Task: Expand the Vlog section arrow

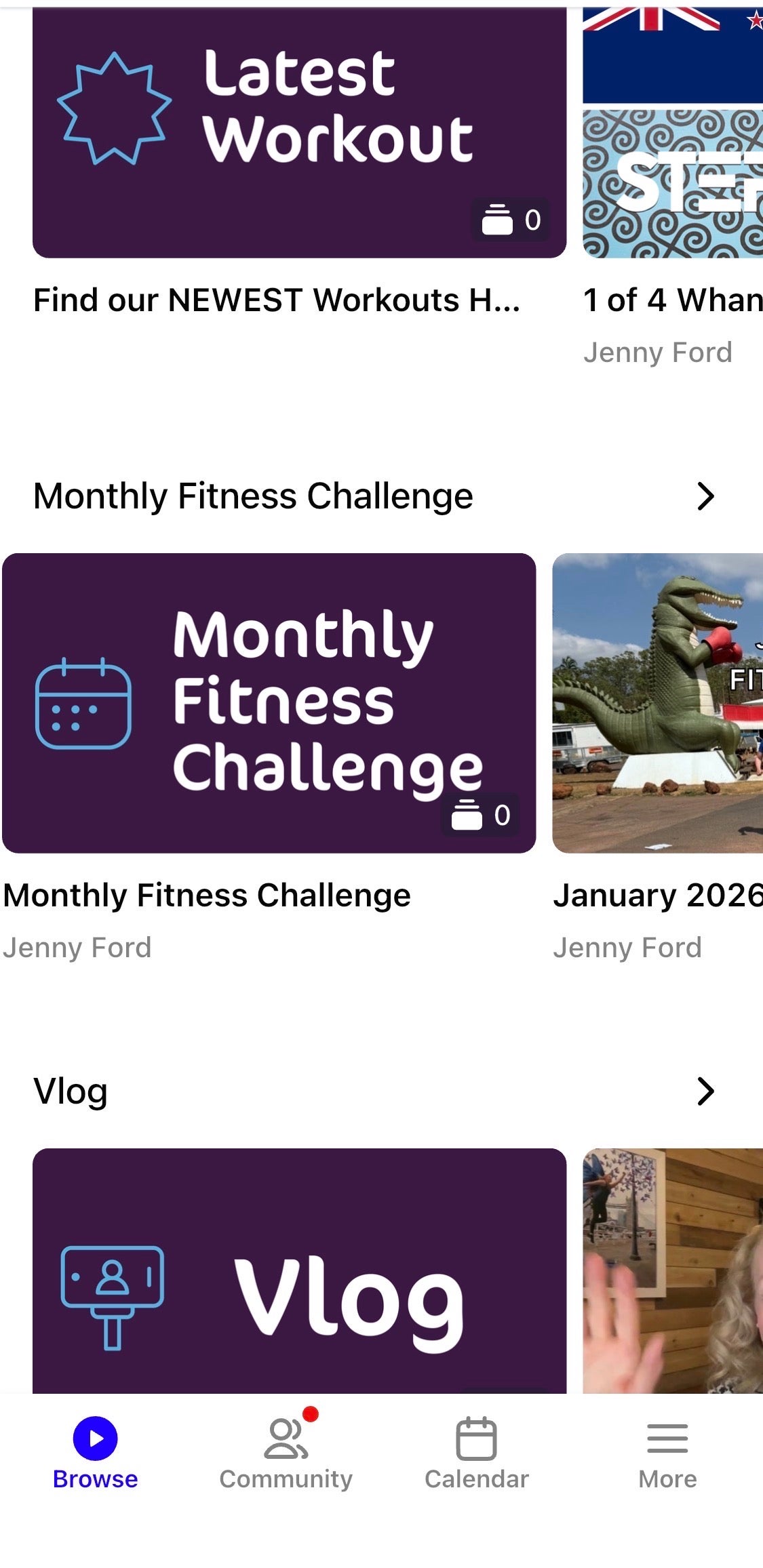Action: coord(705,1091)
